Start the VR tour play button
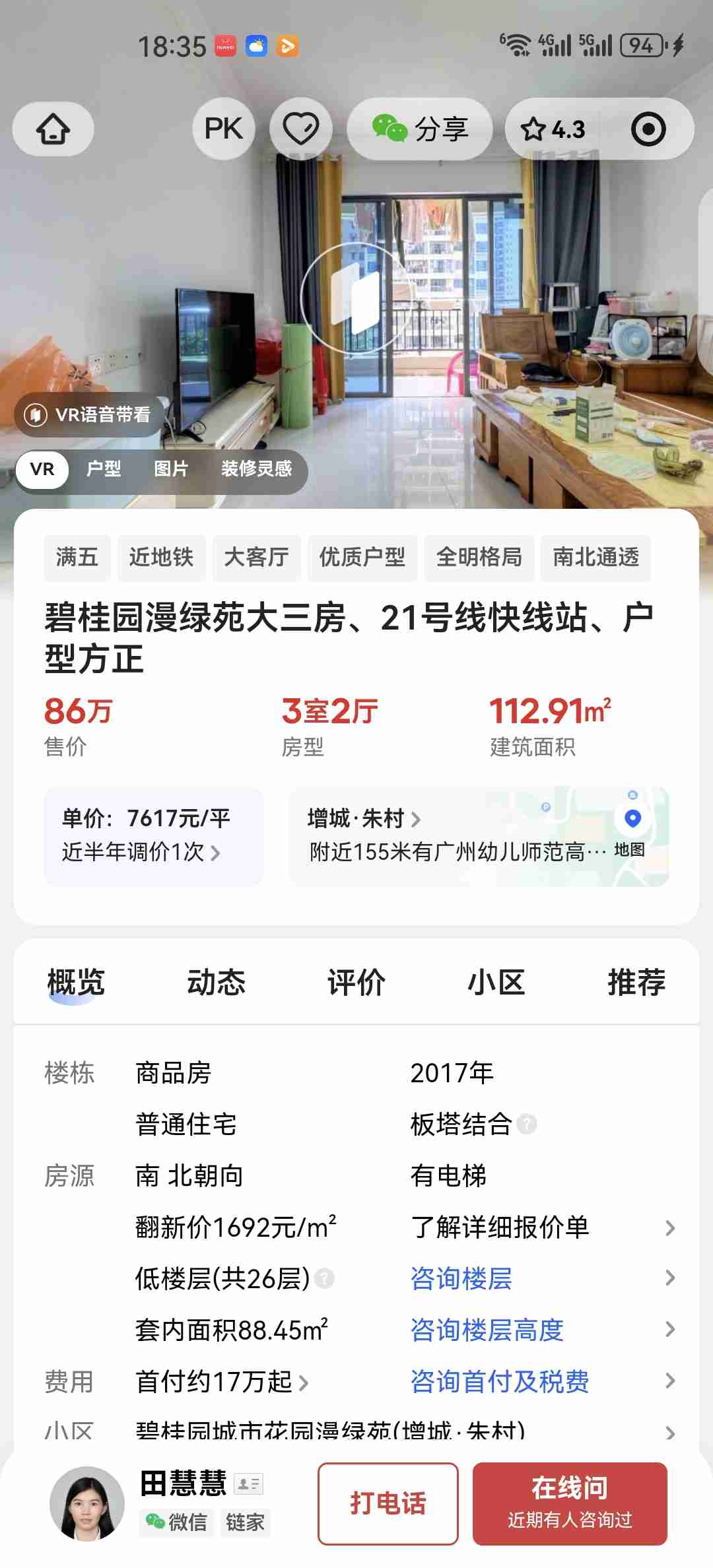Viewport: 713px width, 1568px height. coord(356,299)
